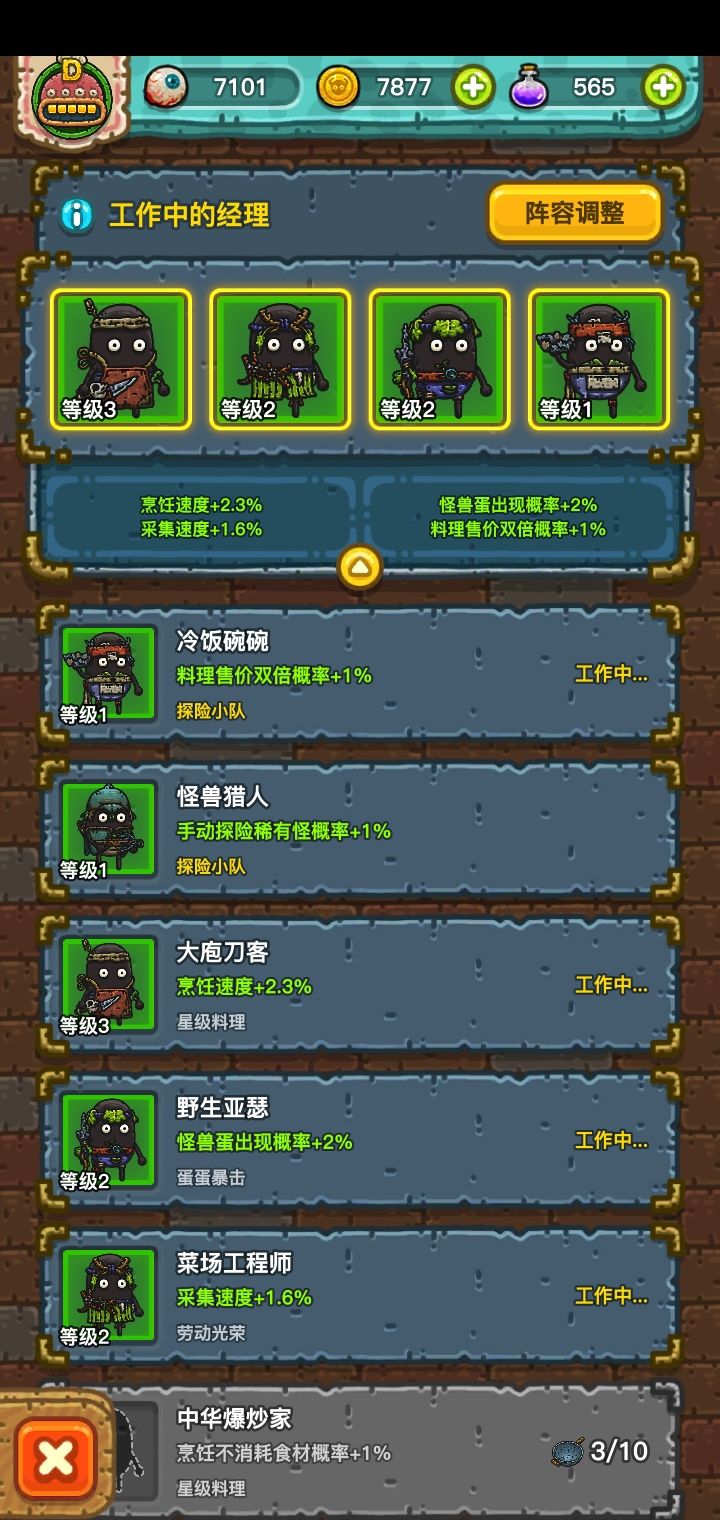Viewport: 720px width, 1520px height.
Task: Click the purple potion currency icon
Action: point(527,88)
